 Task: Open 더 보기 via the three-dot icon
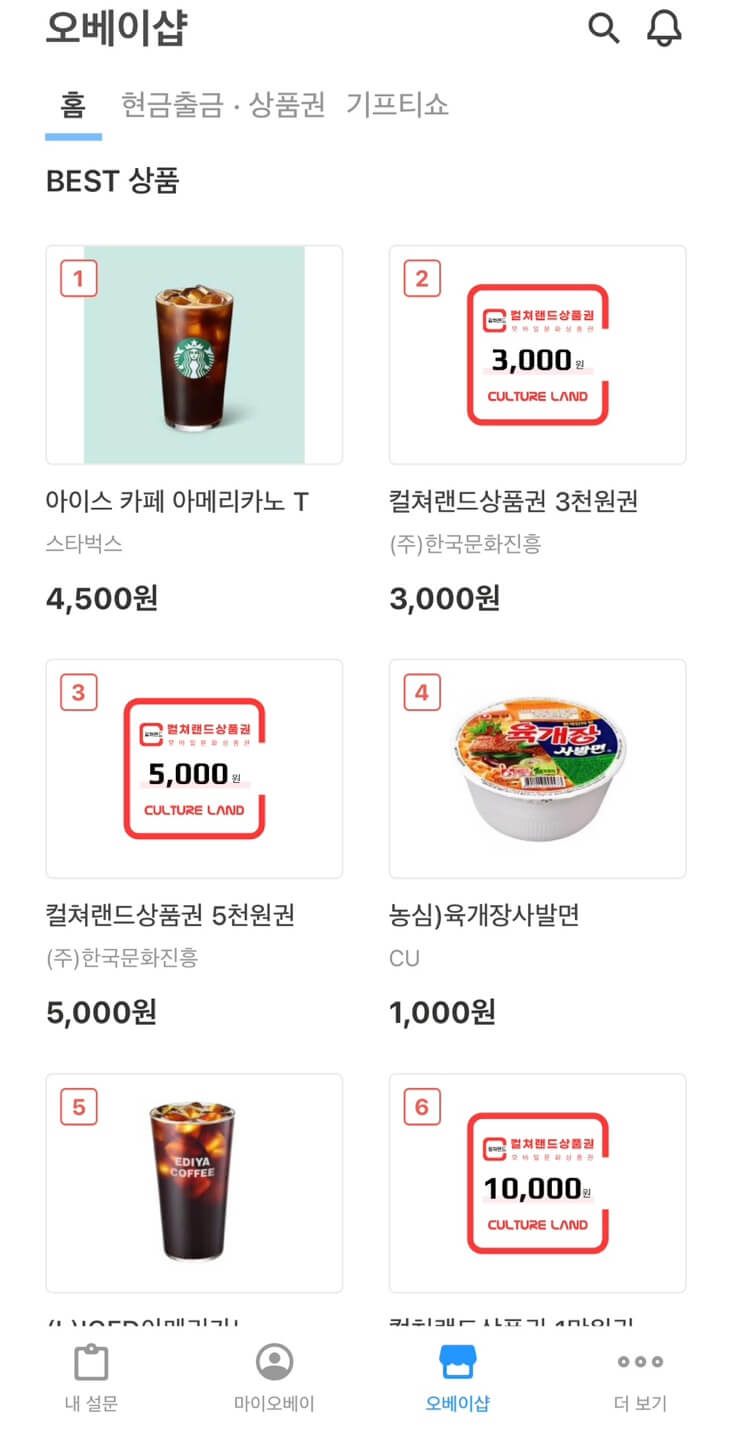[640, 1380]
